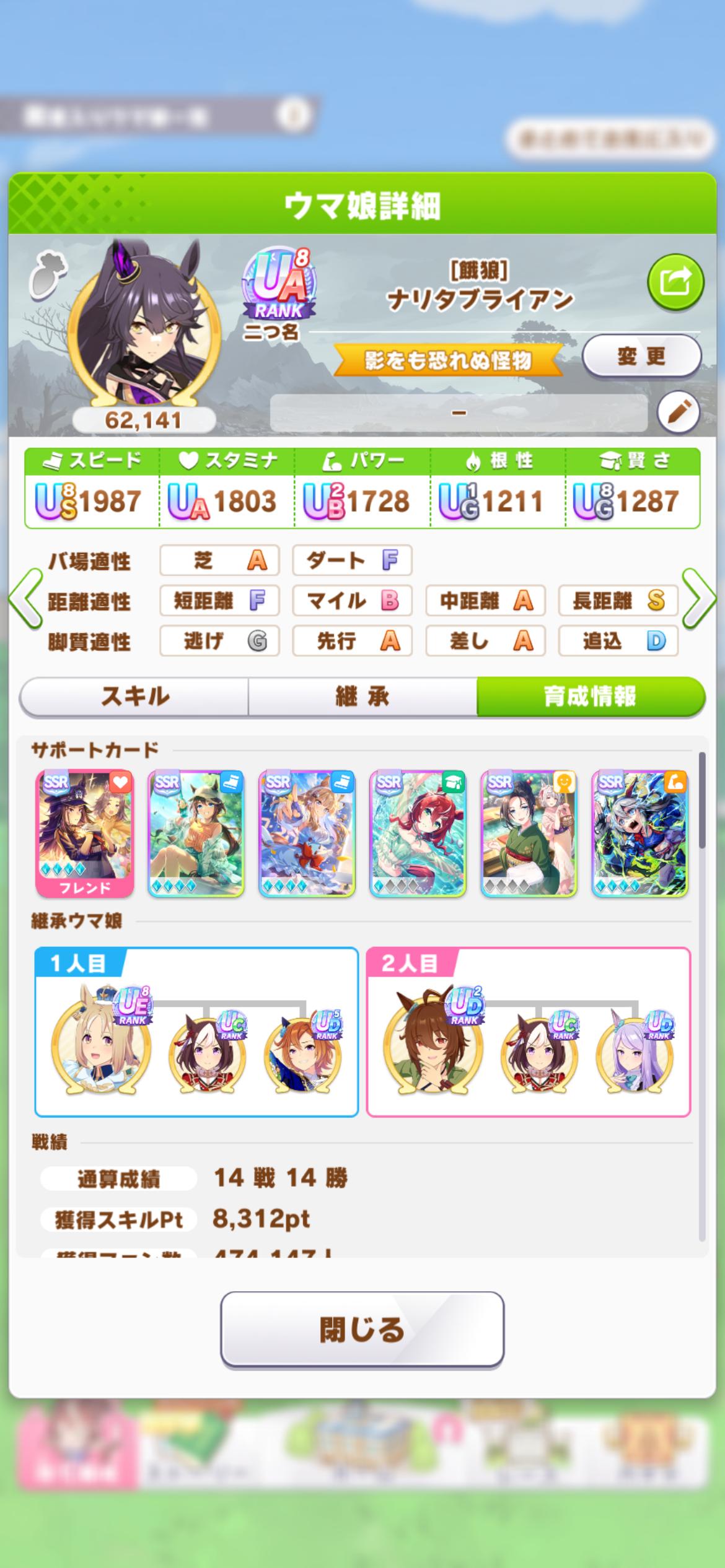Screen dimensions: 725x1568
Task: Select the 育成情報 tab
Action: click(590, 697)
